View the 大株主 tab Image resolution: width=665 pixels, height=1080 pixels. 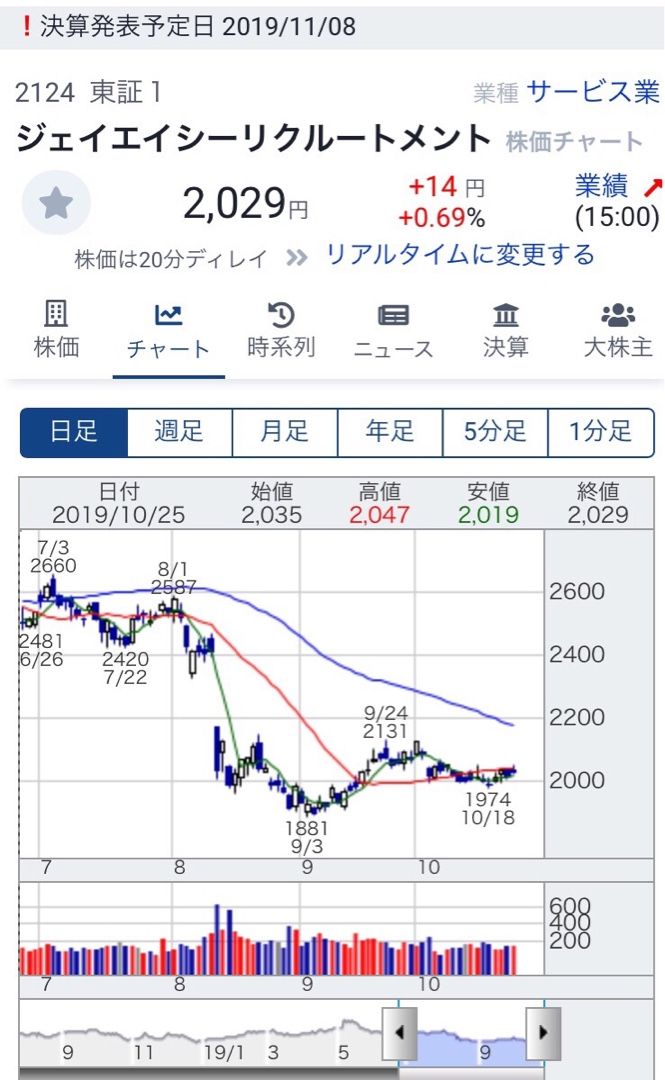[x=618, y=329]
